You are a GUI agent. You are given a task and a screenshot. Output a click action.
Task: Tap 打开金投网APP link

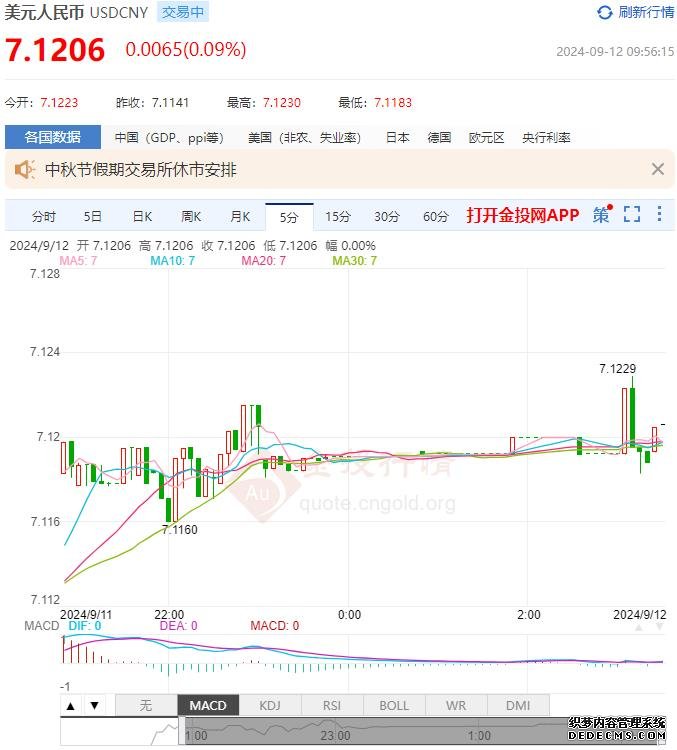pyautogui.click(x=522, y=215)
